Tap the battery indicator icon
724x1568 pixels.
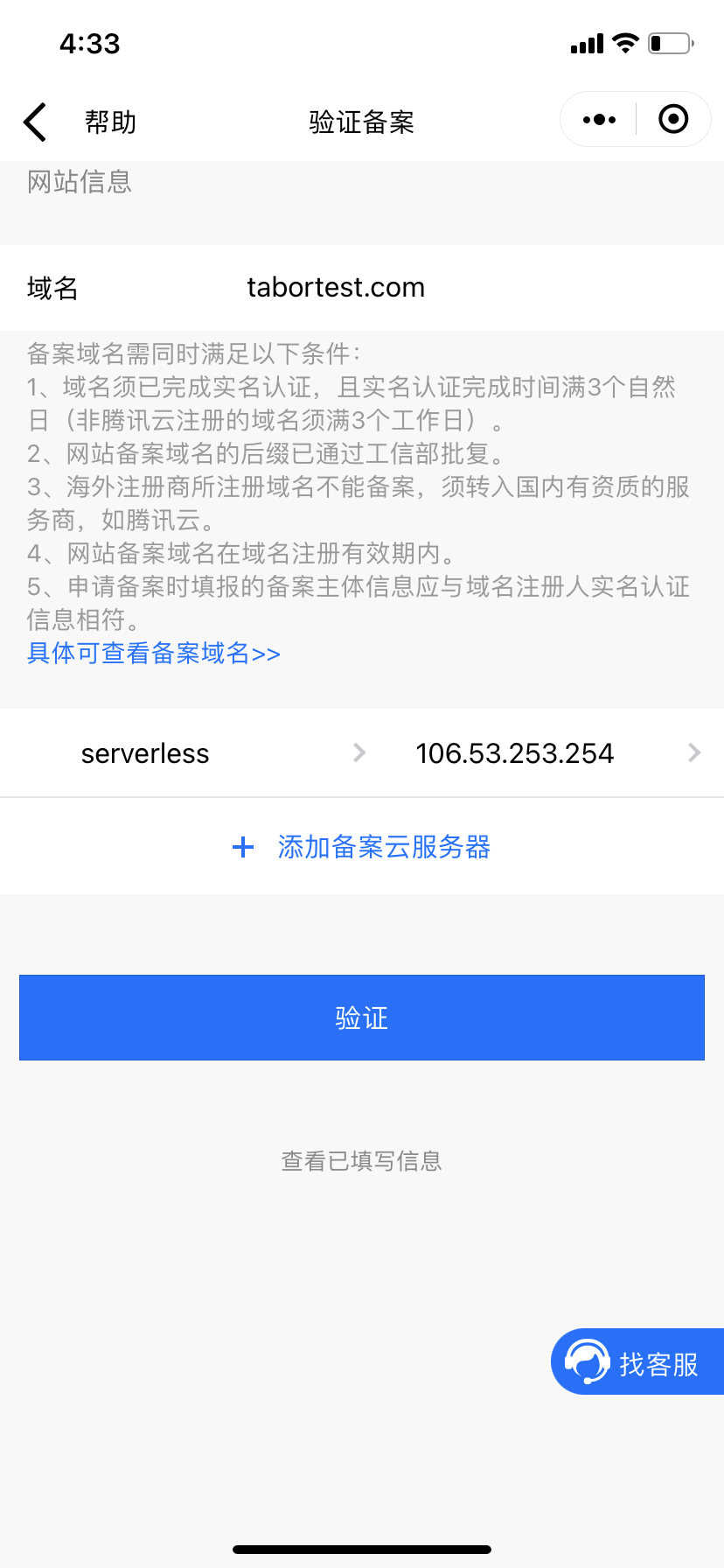pyautogui.click(x=670, y=43)
